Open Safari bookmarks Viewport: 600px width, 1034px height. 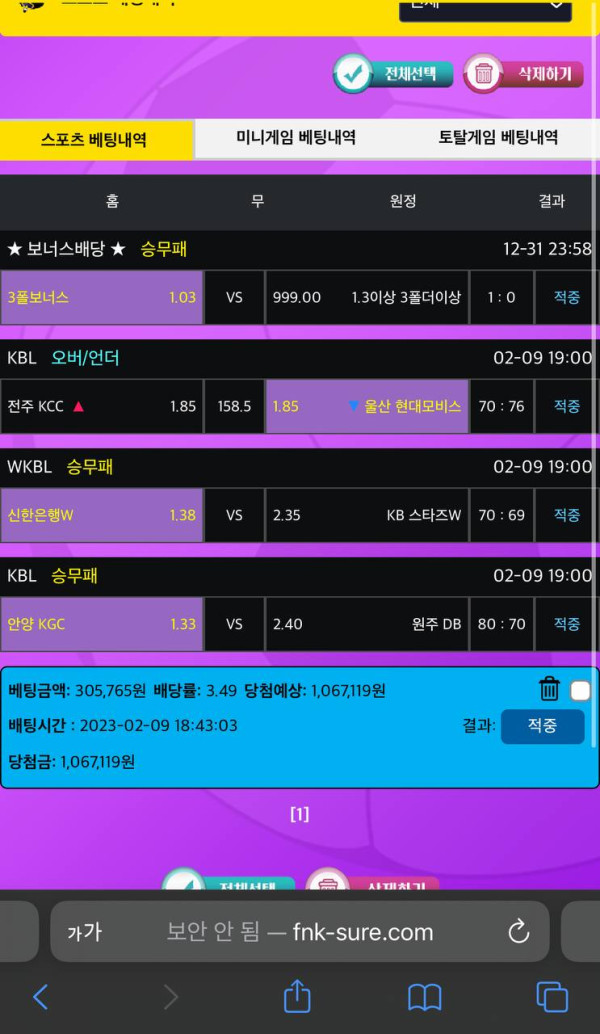click(425, 996)
